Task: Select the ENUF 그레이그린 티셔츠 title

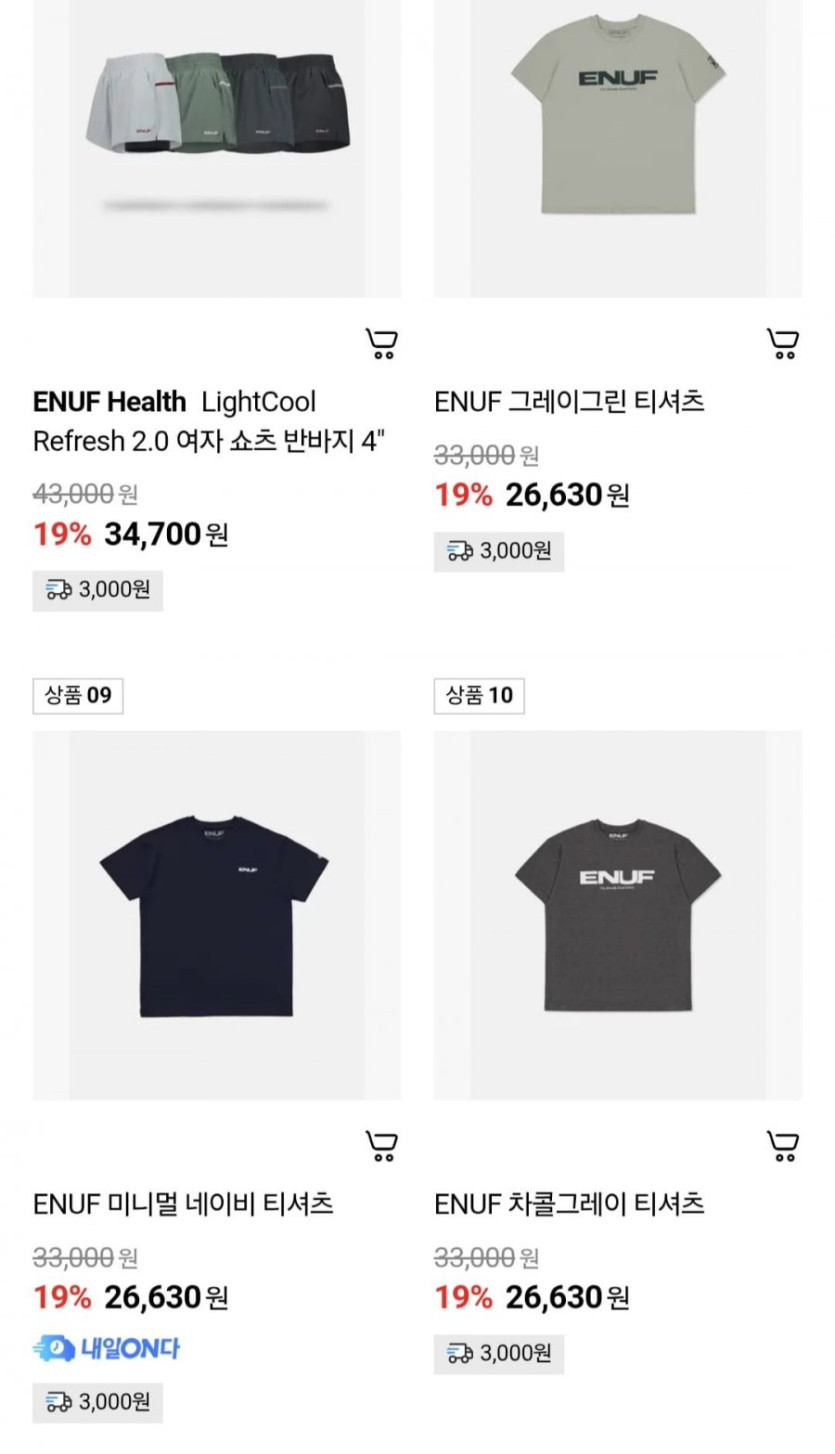Action: (569, 402)
